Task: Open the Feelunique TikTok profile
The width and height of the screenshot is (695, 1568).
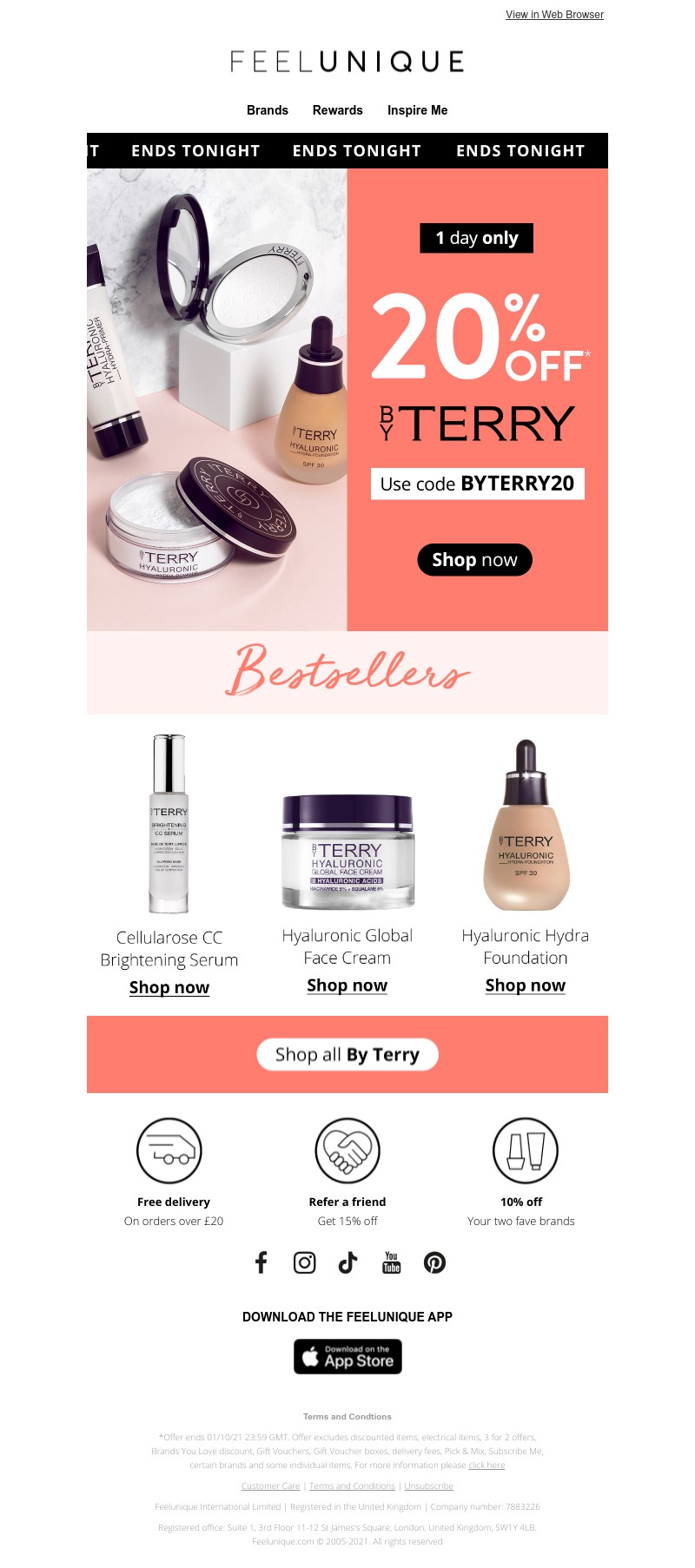Action: pyautogui.click(x=347, y=1262)
